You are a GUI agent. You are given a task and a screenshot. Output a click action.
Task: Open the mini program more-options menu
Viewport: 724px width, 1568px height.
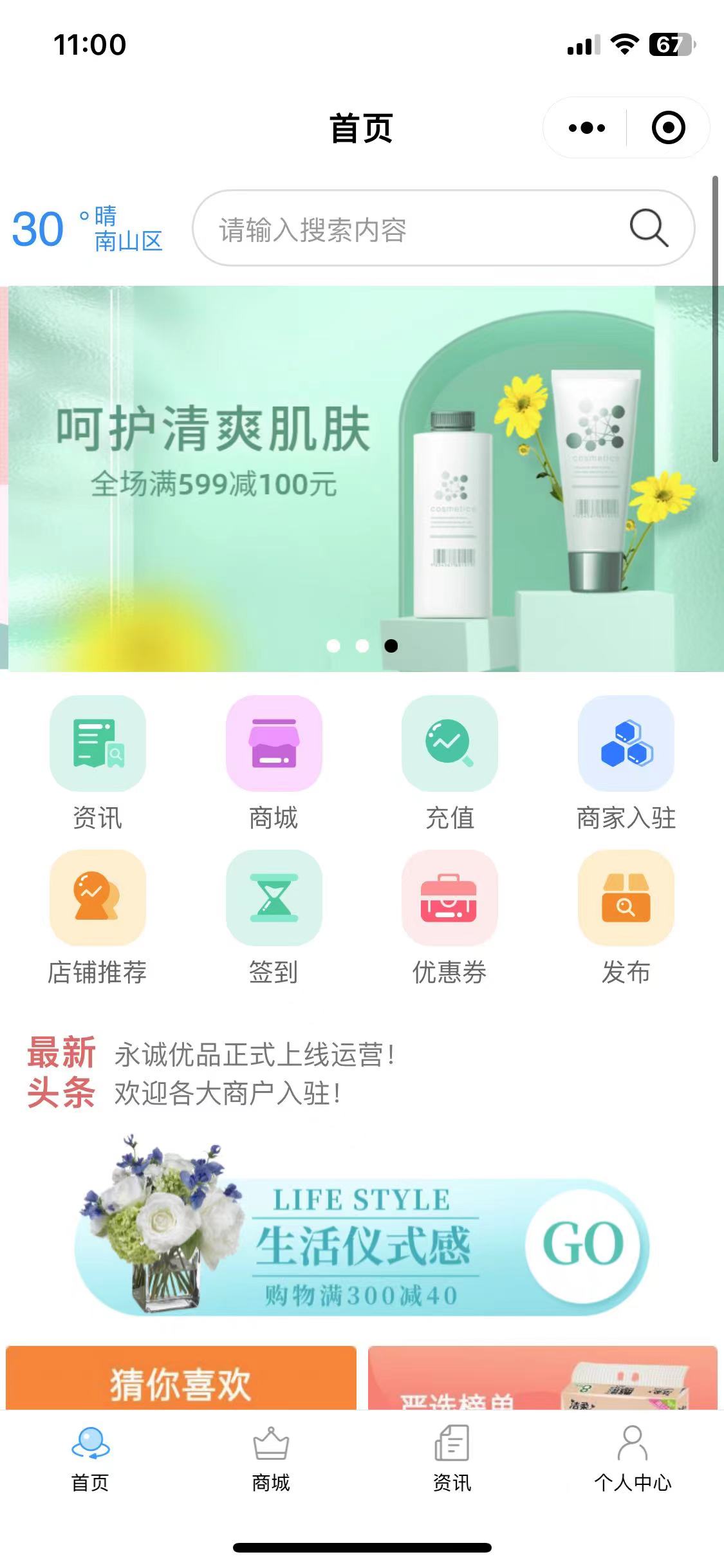tap(586, 128)
